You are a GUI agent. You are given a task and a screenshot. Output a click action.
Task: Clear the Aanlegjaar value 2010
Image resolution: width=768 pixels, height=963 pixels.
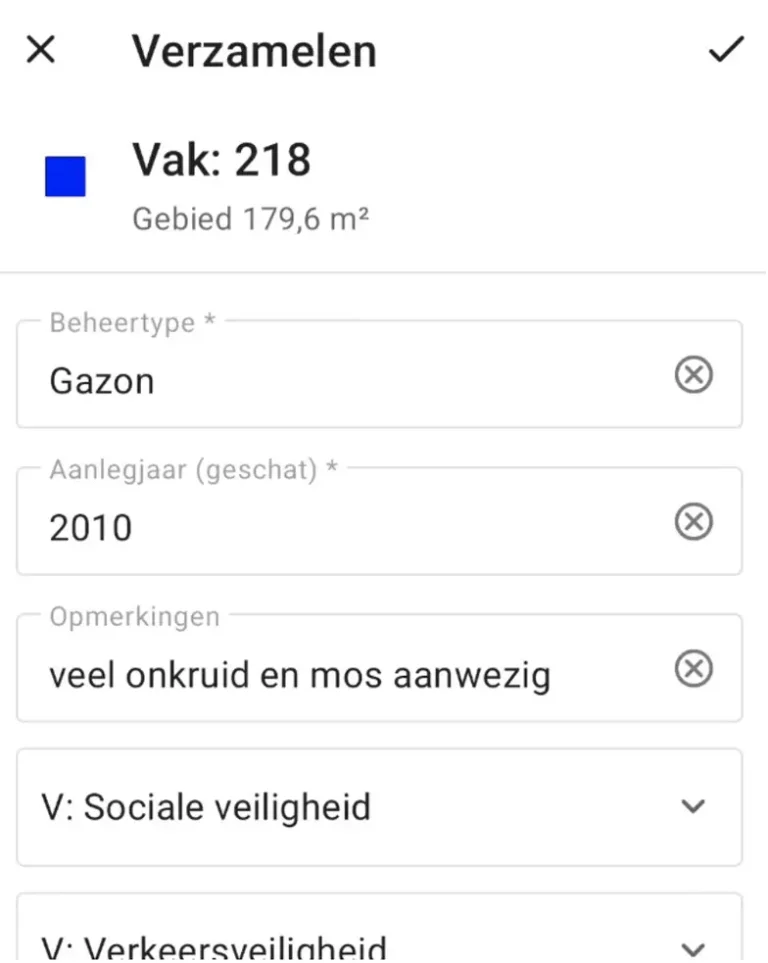693,522
